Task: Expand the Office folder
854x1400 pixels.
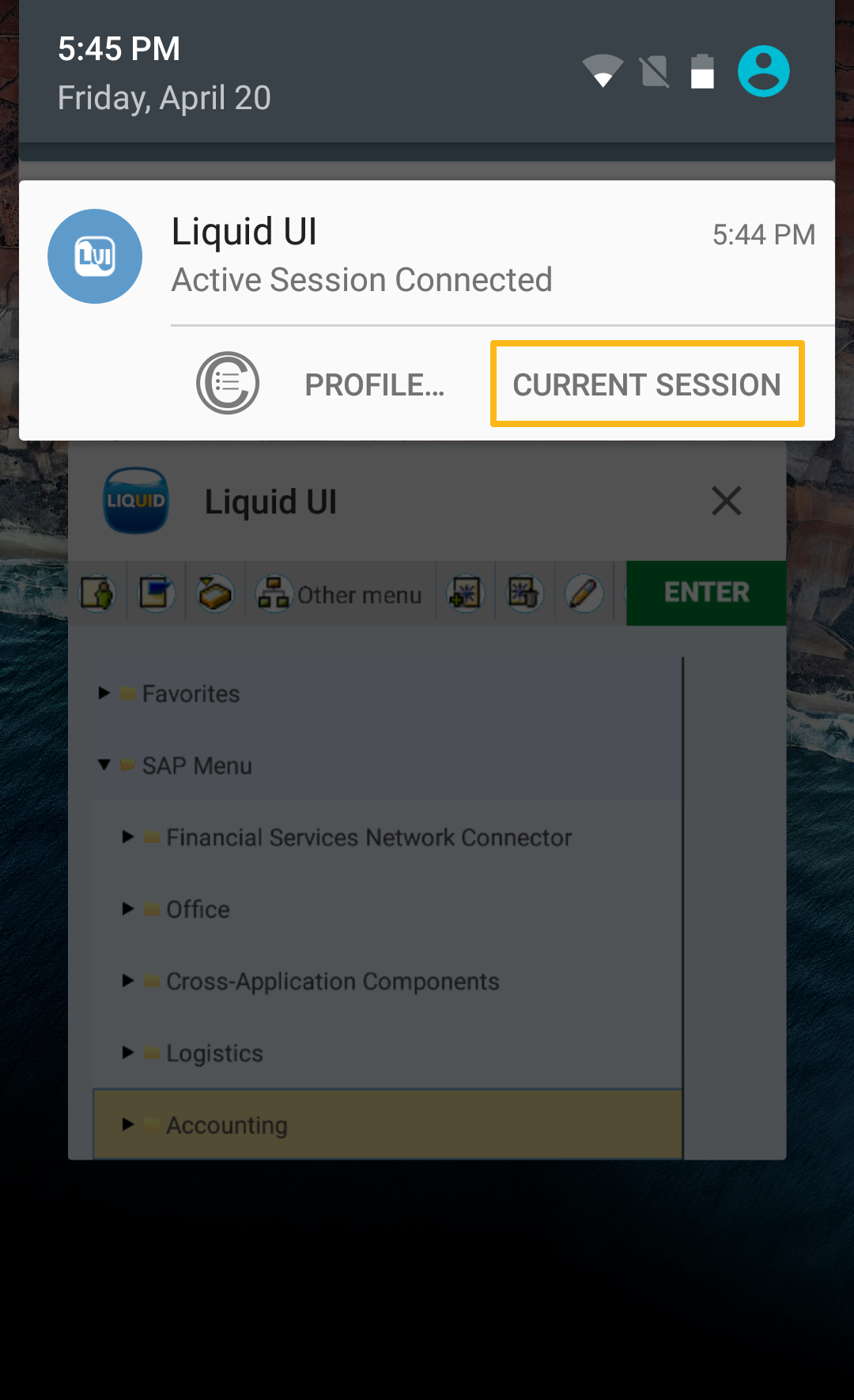Action: pos(128,909)
